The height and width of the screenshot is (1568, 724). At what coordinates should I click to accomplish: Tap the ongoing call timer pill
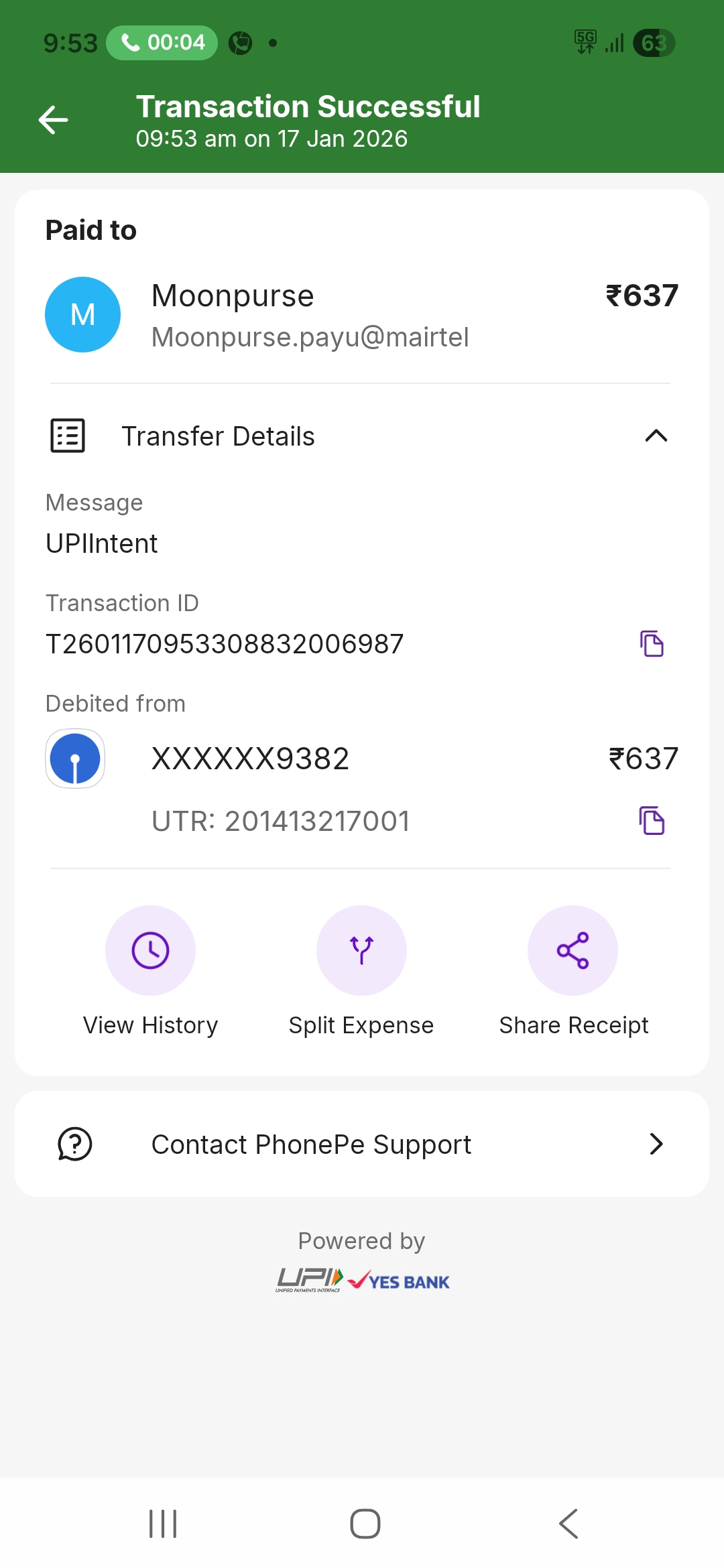click(x=162, y=43)
